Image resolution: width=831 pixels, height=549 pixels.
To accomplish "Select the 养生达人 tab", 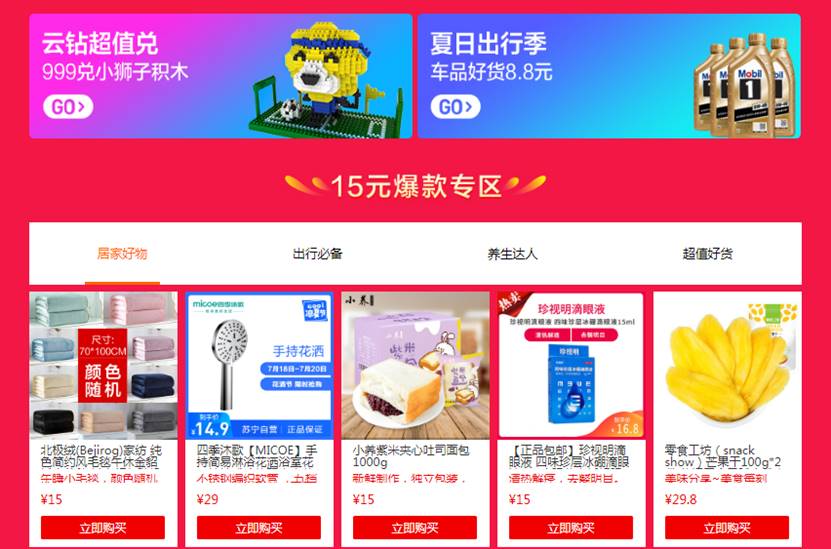I will tap(512, 254).
